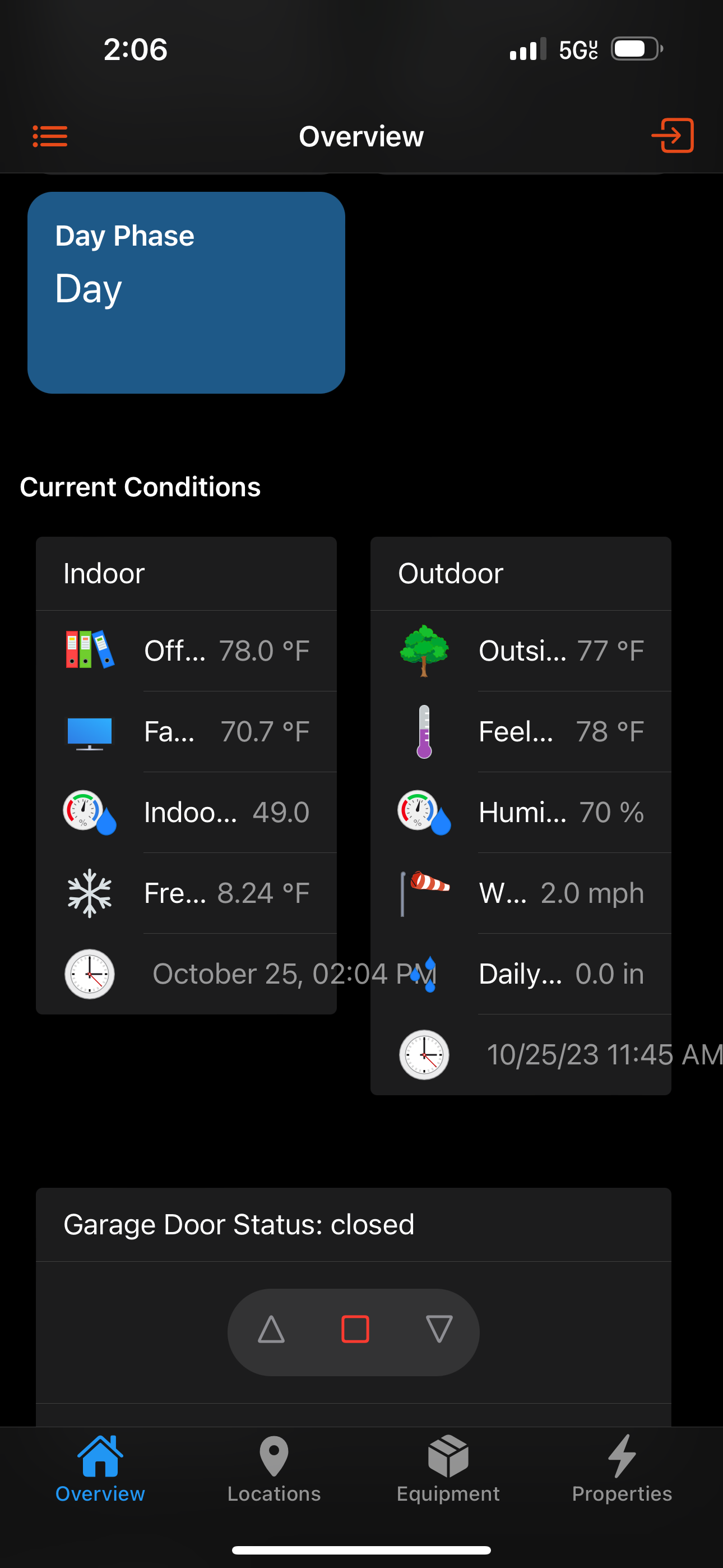Stop the garage door with red square
This screenshot has width=723, height=1568.
point(355,1330)
